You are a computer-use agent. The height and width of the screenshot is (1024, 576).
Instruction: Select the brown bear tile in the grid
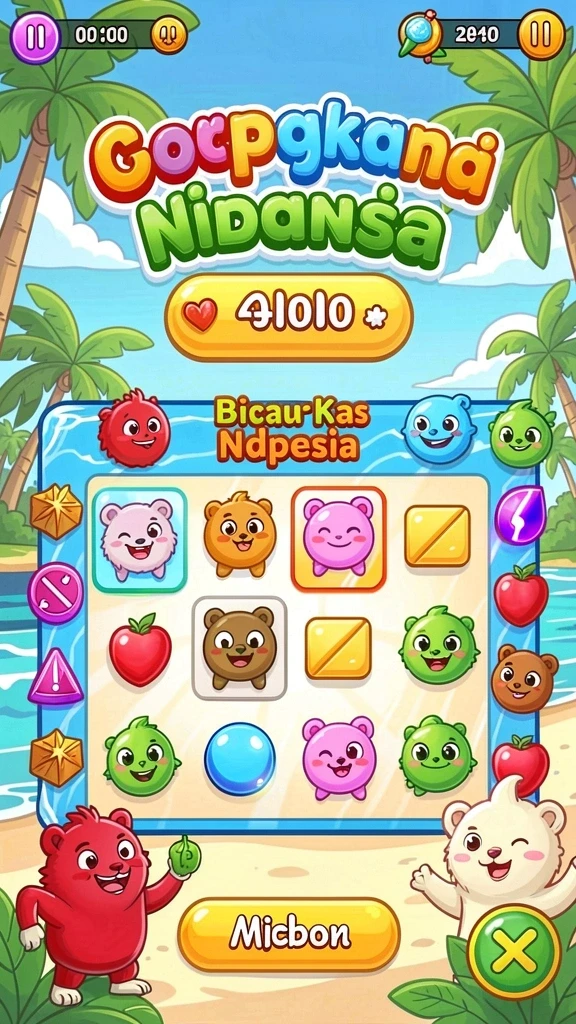(x=239, y=647)
